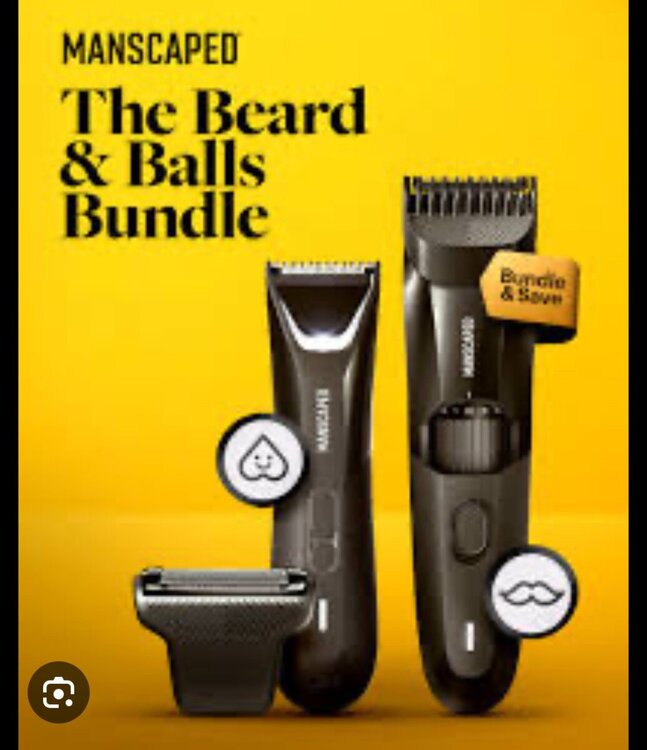Open the visual search lens icon
This screenshot has width=647, height=750.
click(58, 692)
